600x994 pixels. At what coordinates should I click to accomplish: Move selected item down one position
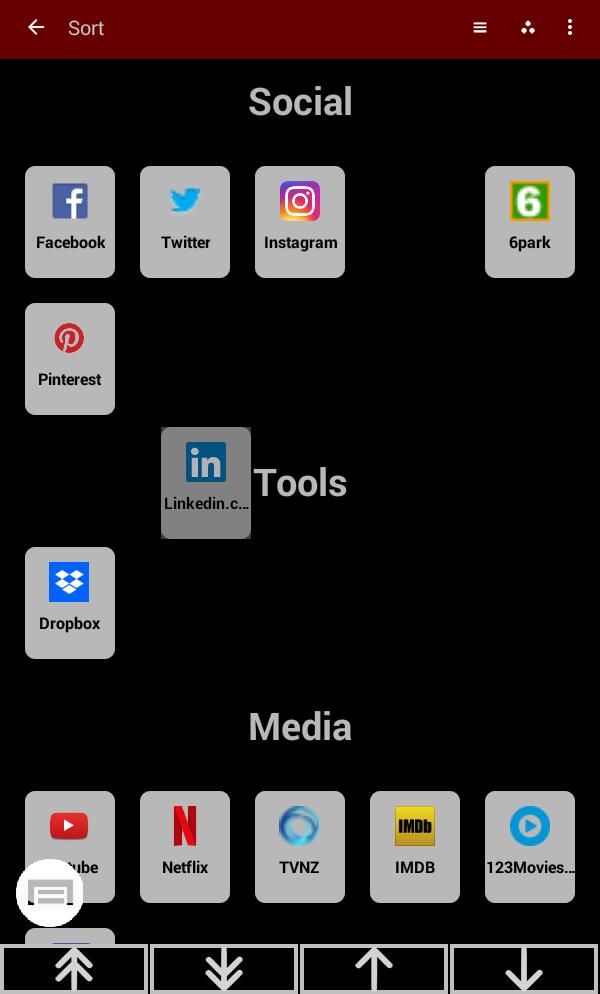pyautogui.click(x=524, y=969)
